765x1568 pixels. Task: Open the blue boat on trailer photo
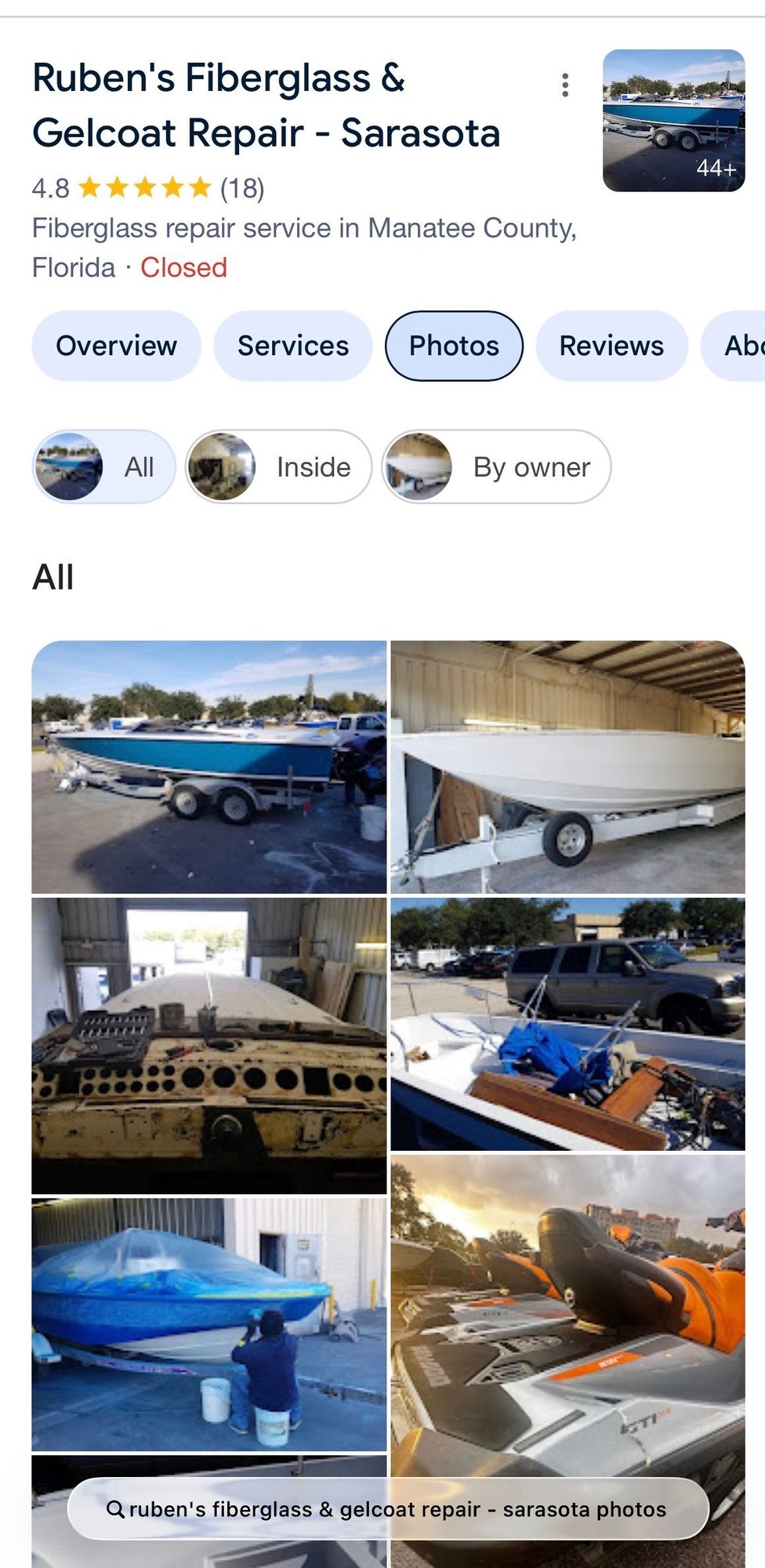[208, 767]
